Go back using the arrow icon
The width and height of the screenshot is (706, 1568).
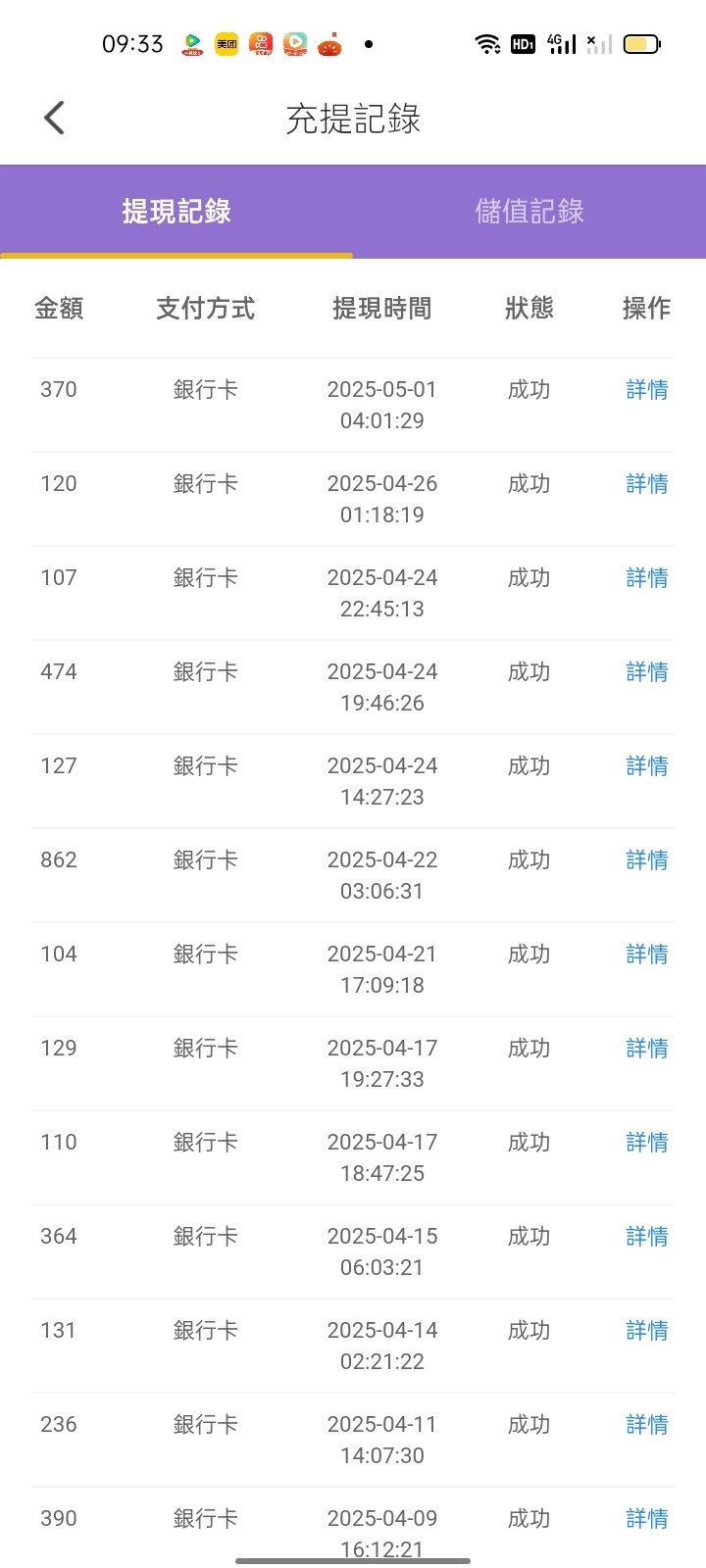pyautogui.click(x=54, y=118)
